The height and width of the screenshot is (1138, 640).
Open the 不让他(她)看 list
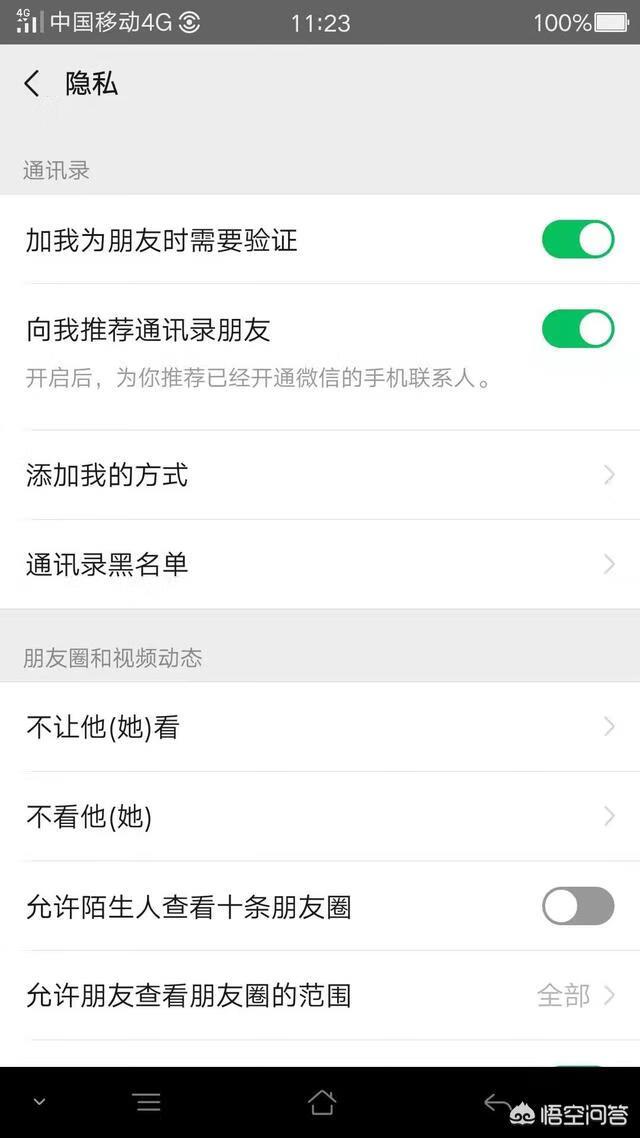click(320, 728)
